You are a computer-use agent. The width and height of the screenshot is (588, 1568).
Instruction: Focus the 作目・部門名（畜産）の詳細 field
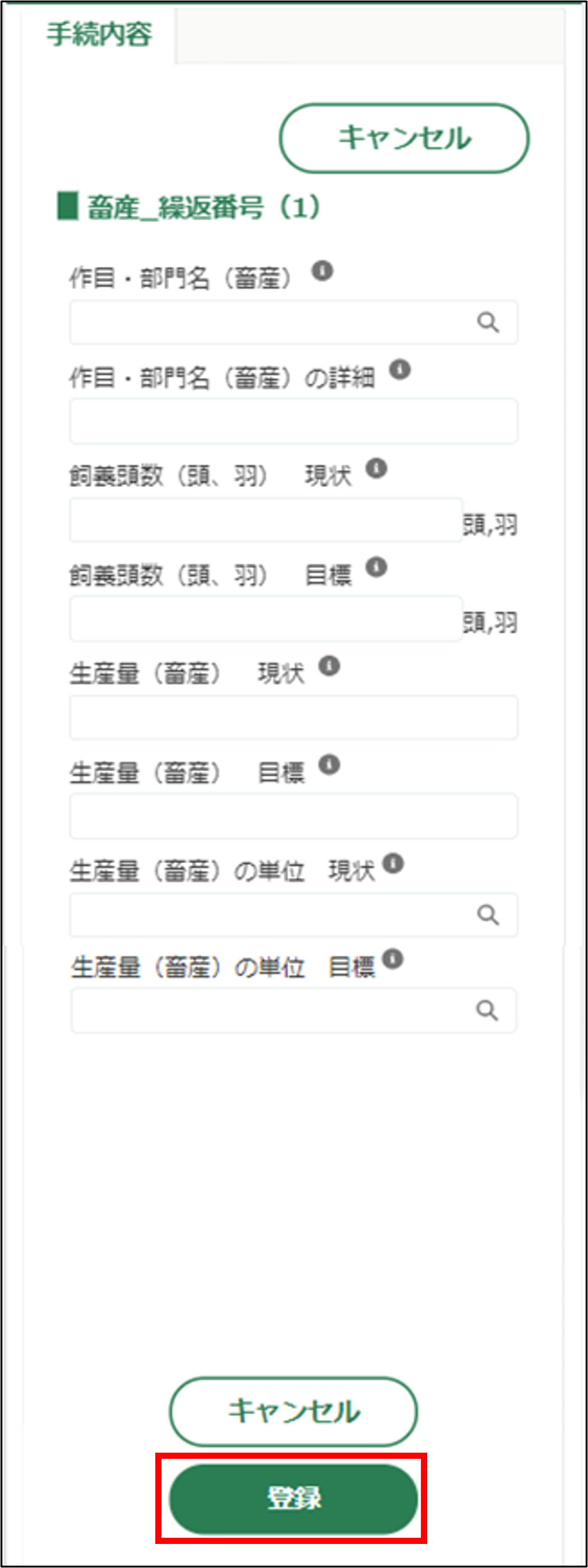293,421
